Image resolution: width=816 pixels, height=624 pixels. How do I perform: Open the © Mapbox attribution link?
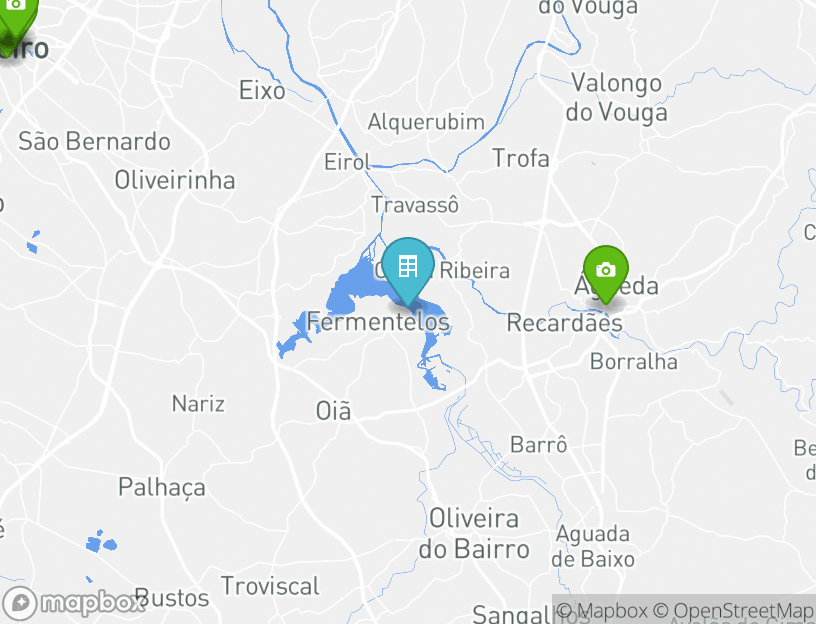coord(602,610)
